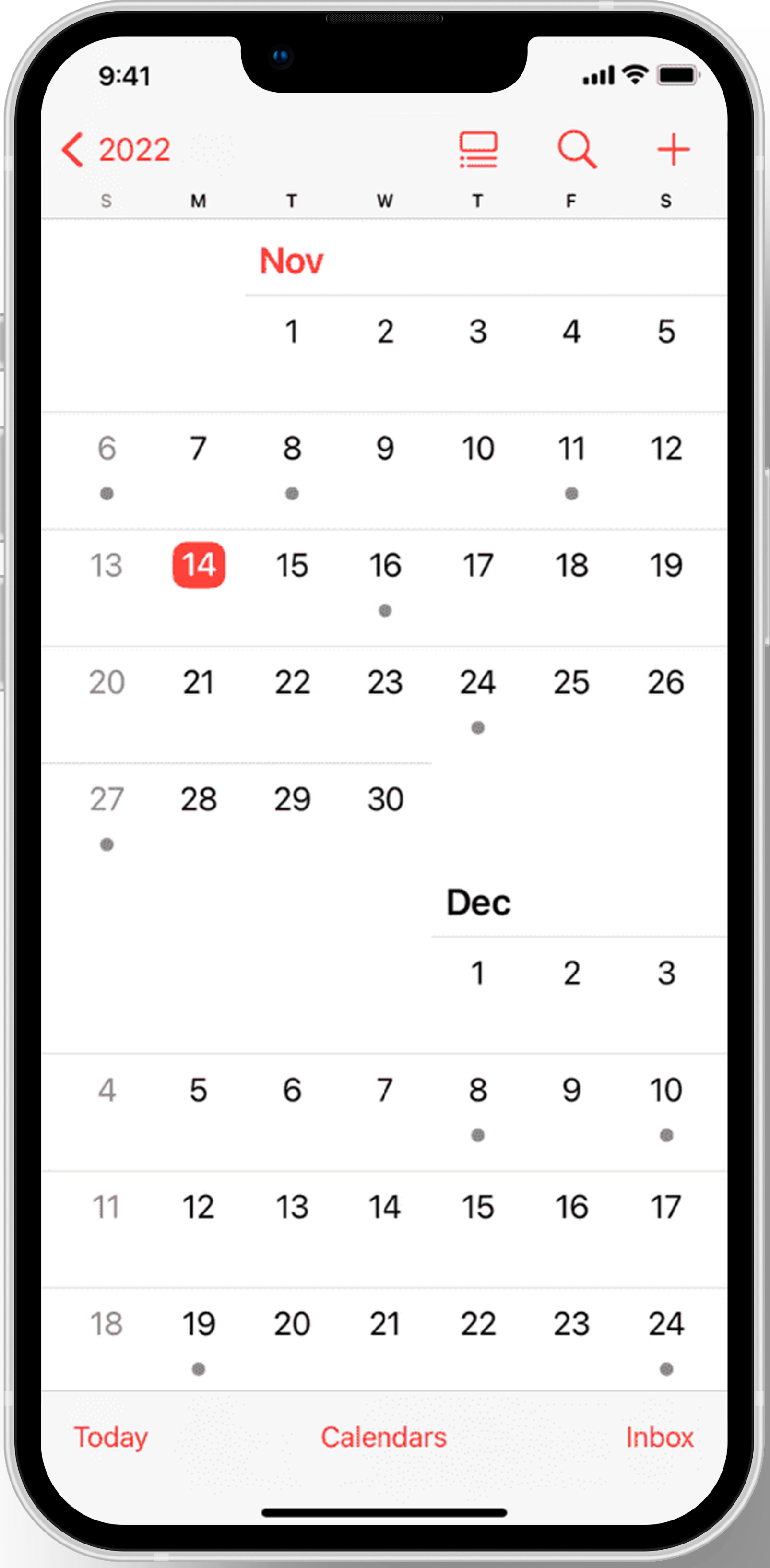
Task: Select December 1
Action: tap(478, 974)
